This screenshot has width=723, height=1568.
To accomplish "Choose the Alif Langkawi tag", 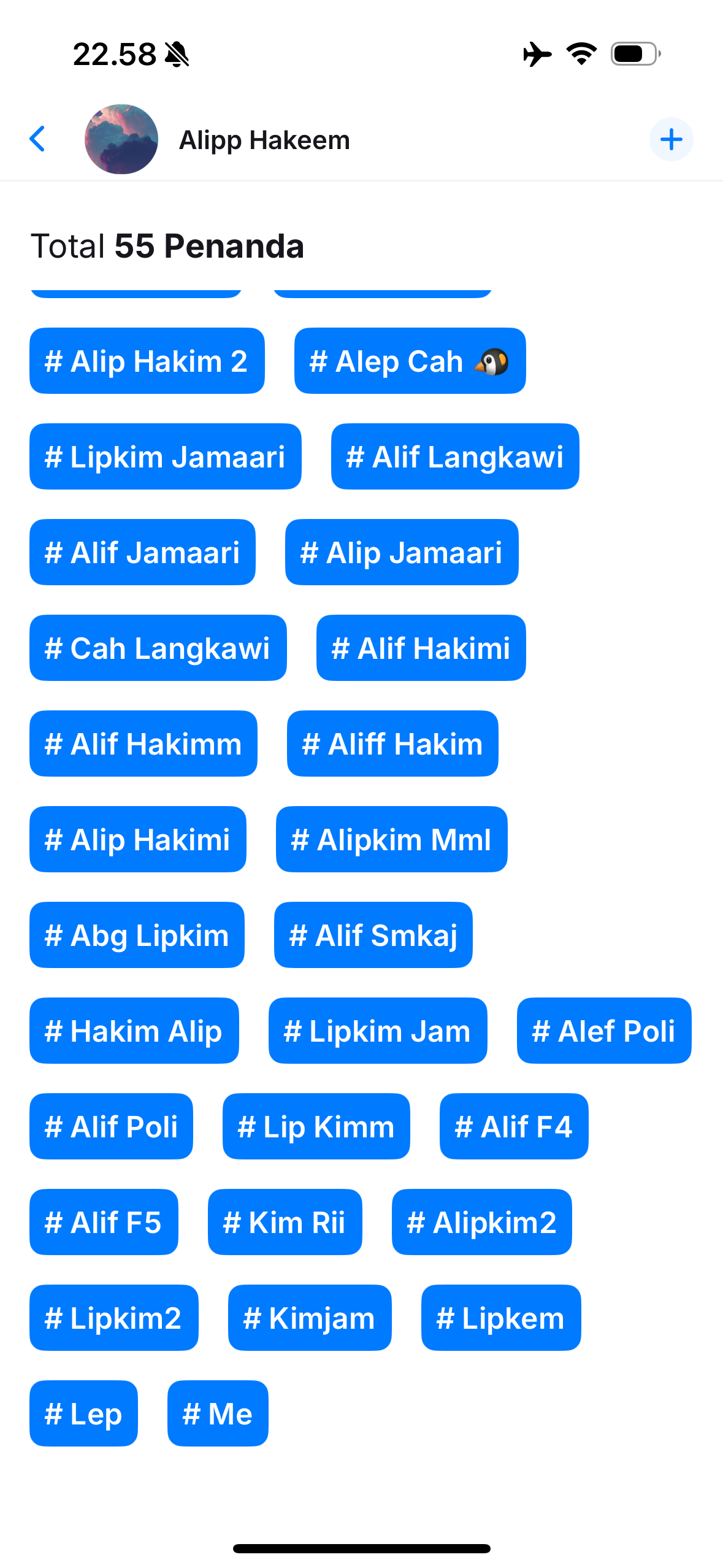I will [x=454, y=456].
